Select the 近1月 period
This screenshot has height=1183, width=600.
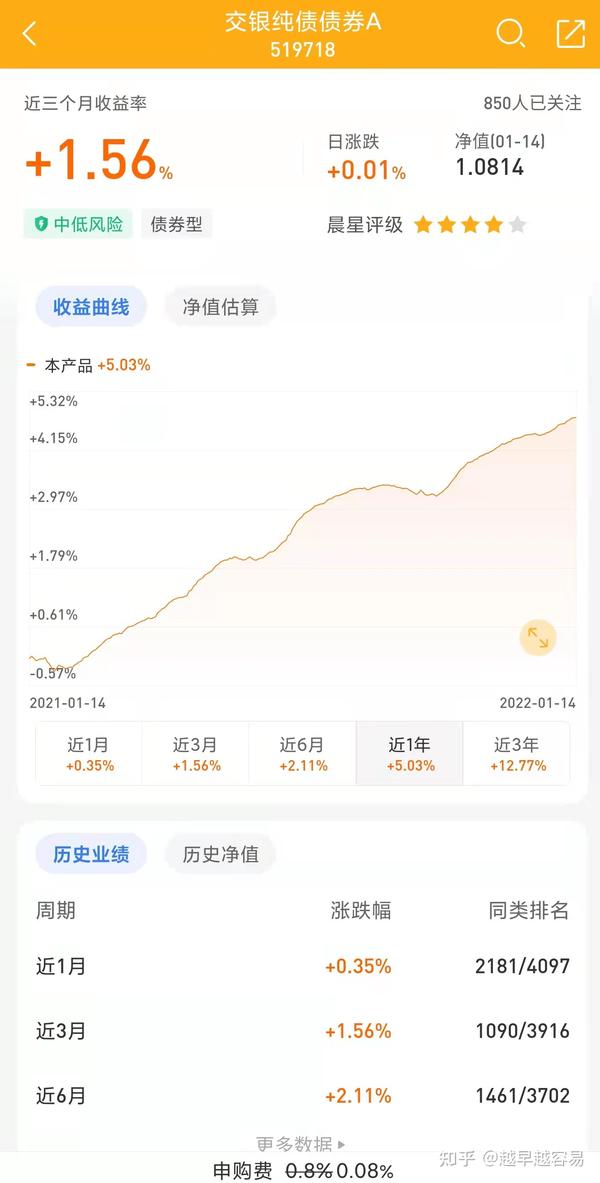[89, 754]
